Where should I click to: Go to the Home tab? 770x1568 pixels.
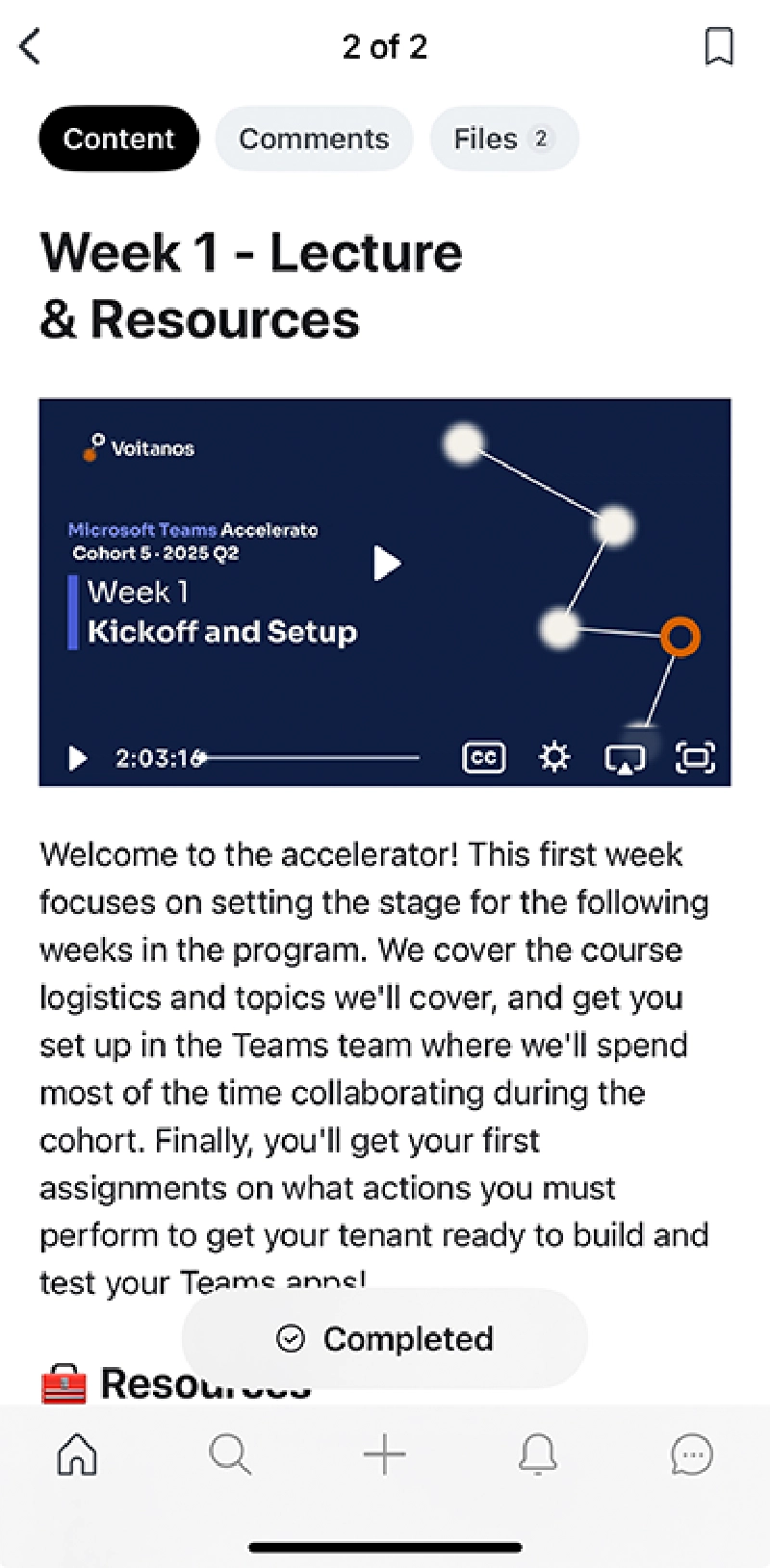[x=77, y=1454]
